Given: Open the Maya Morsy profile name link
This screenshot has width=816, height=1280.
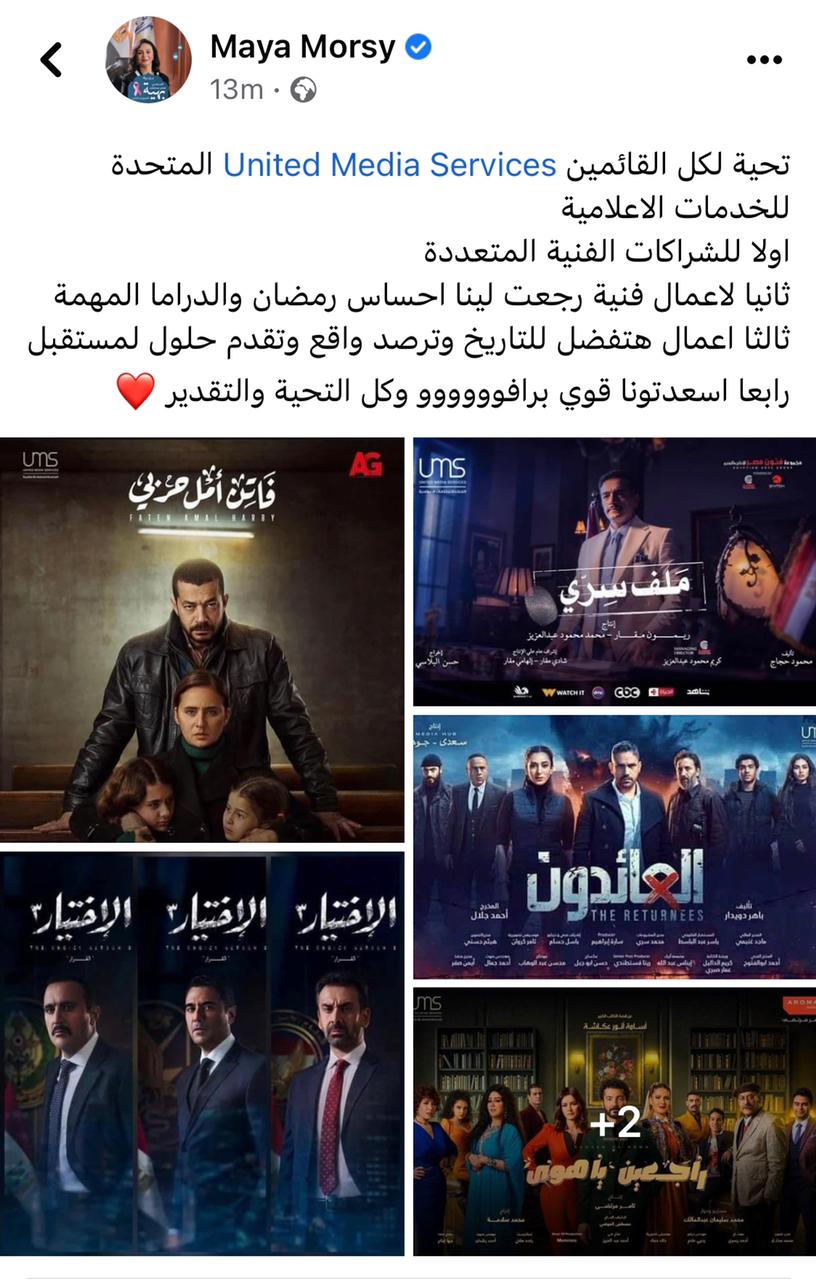Looking at the screenshot, I should click(302, 46).
